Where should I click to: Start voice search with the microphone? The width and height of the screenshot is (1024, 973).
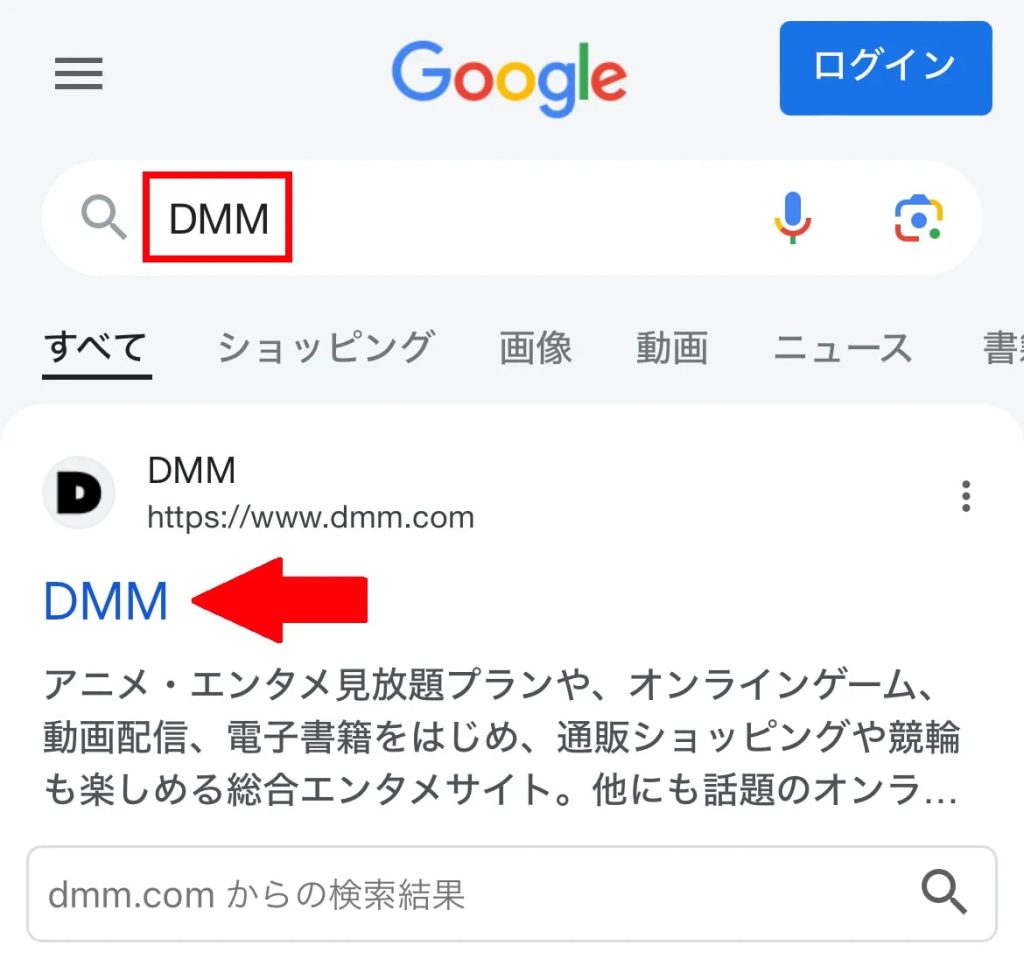tap(792, 218)
